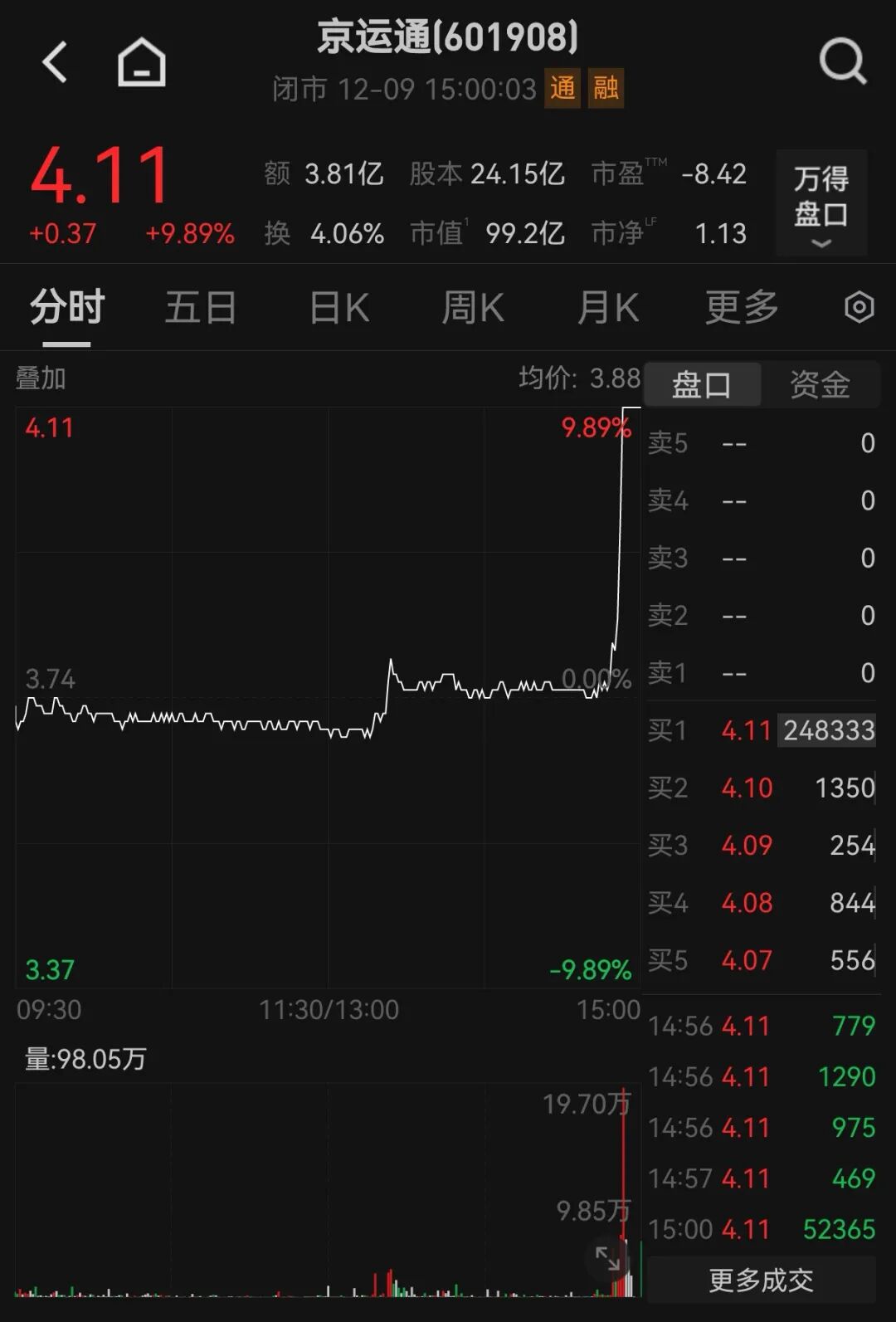View 更多成交 trade details
The width and height of the screenshot is (896, 1322).
tap(761, 1280)
